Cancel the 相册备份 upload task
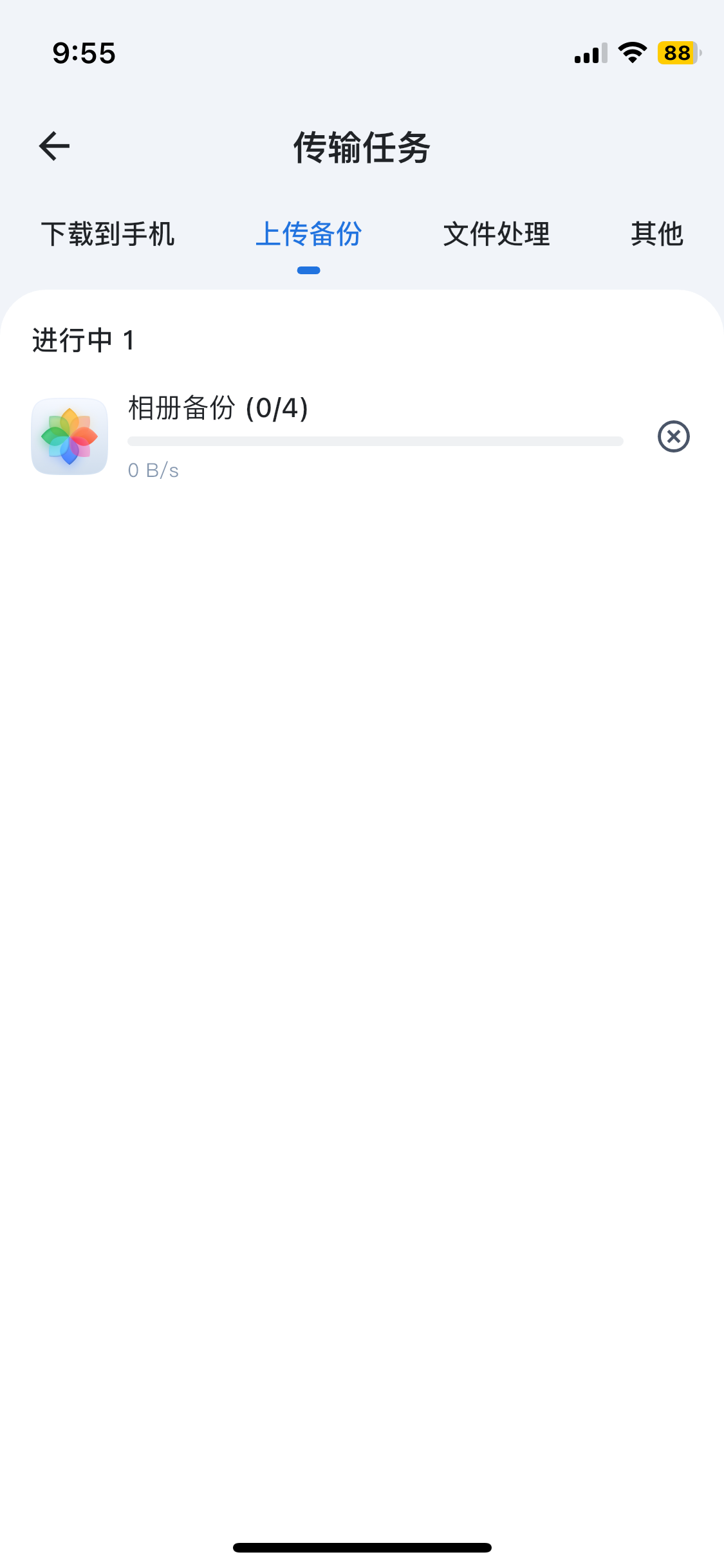This screenshot has width=724, height=1568. pyautogui.click(x=673, y=437)
